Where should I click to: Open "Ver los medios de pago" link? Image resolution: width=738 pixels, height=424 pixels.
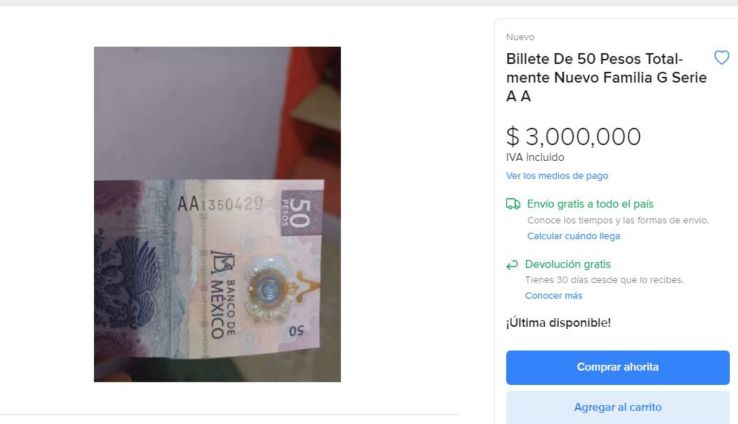point(557,176)
